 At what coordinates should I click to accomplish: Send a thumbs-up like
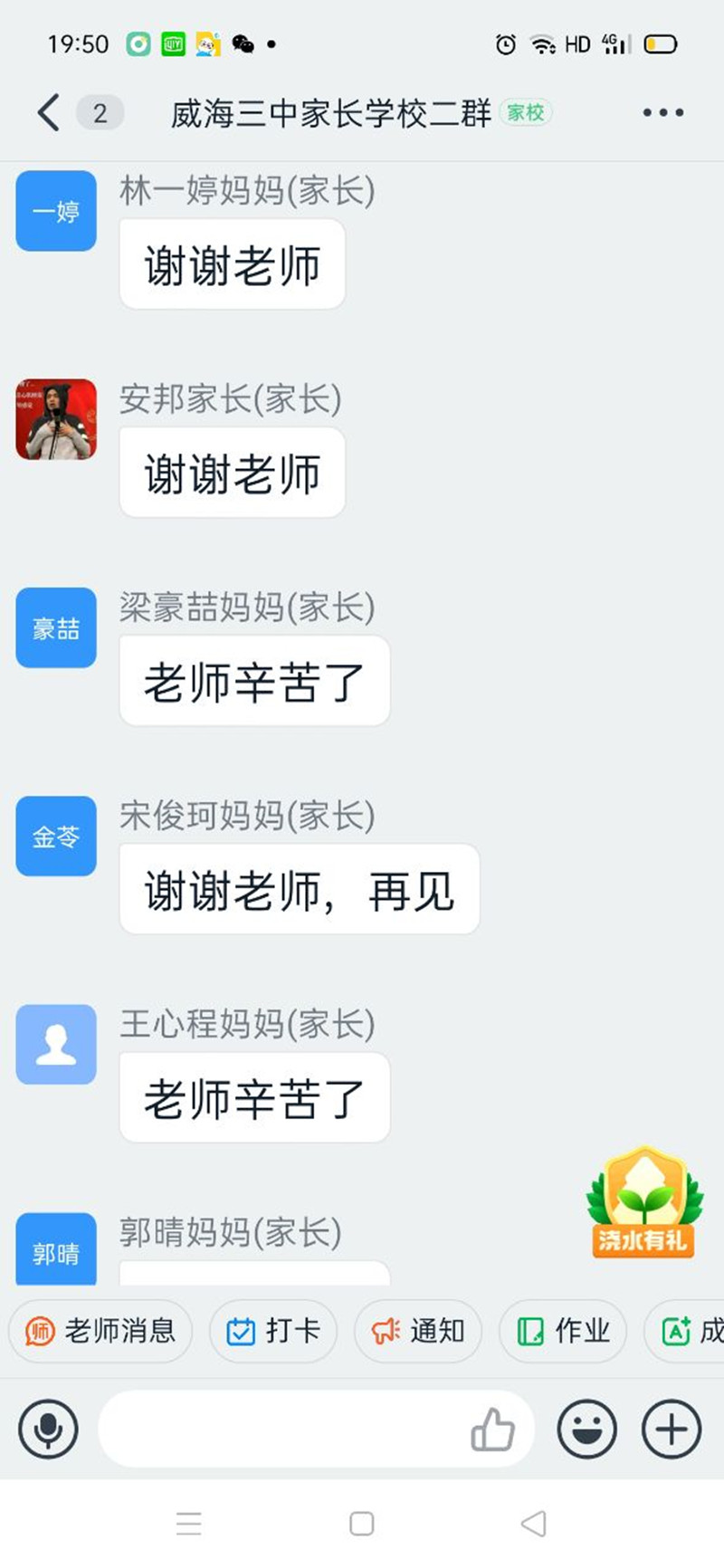tap(493, 1429)
